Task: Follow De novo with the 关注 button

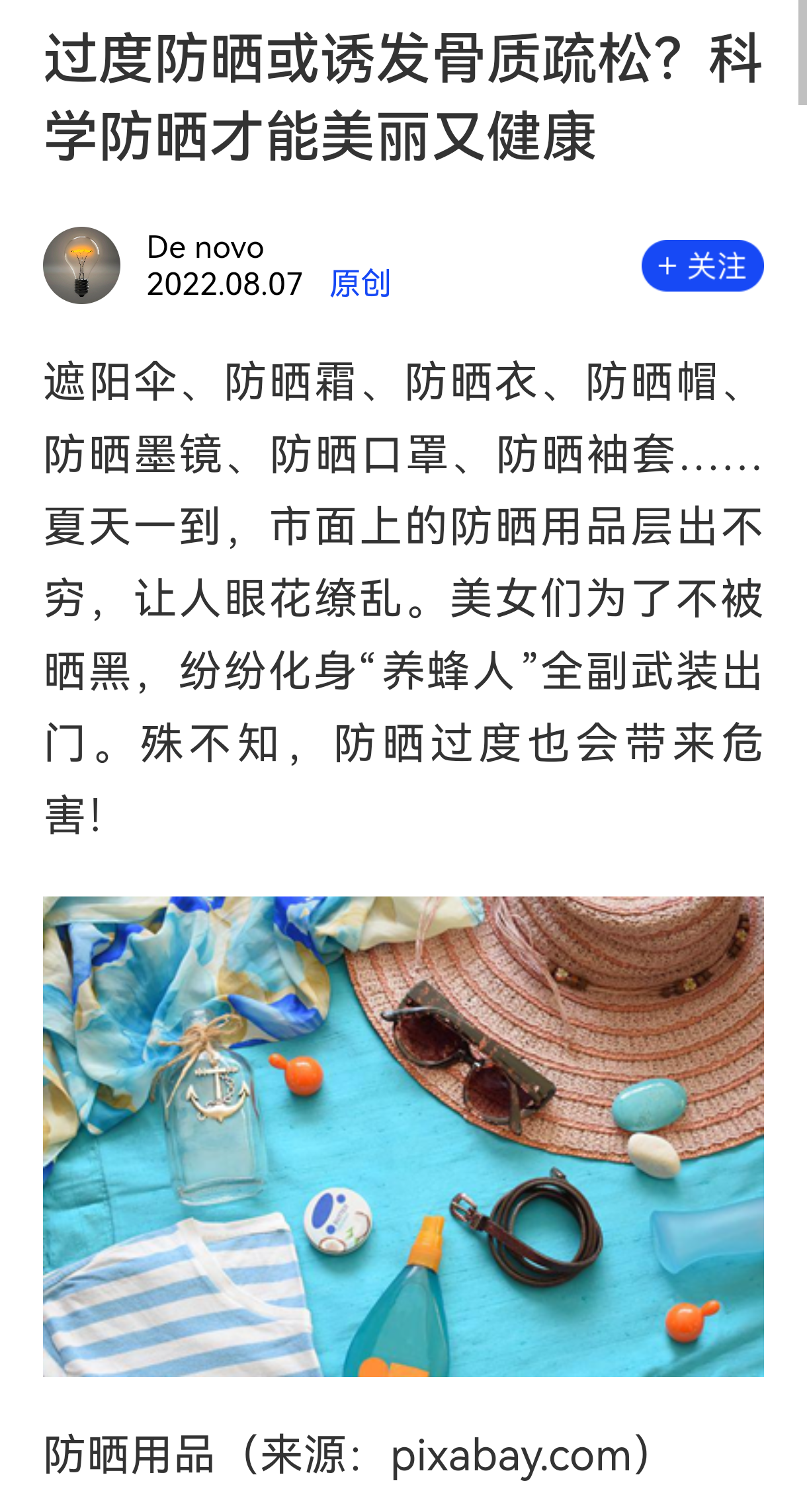Action: 702,266
